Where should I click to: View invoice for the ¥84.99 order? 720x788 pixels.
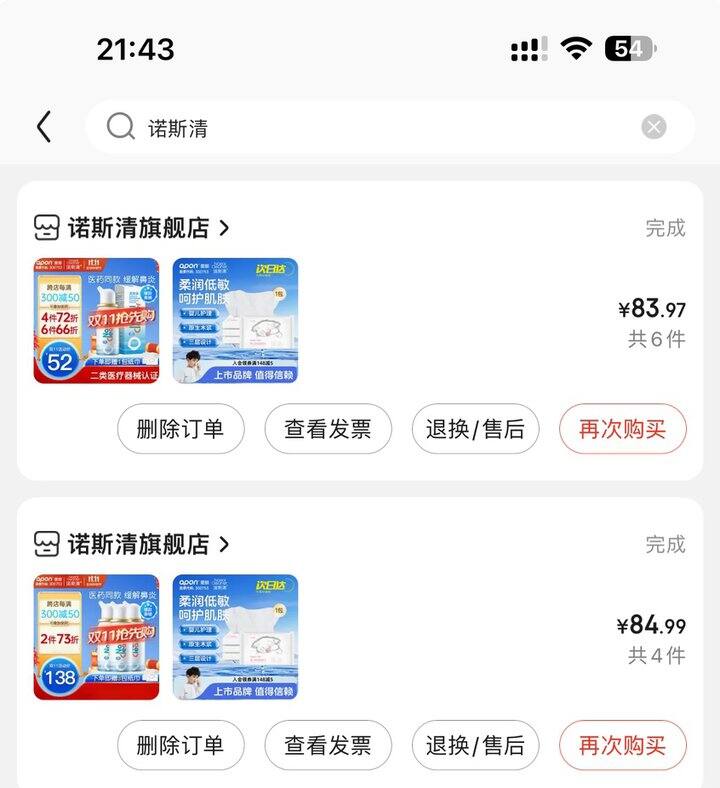pos(327,745)
